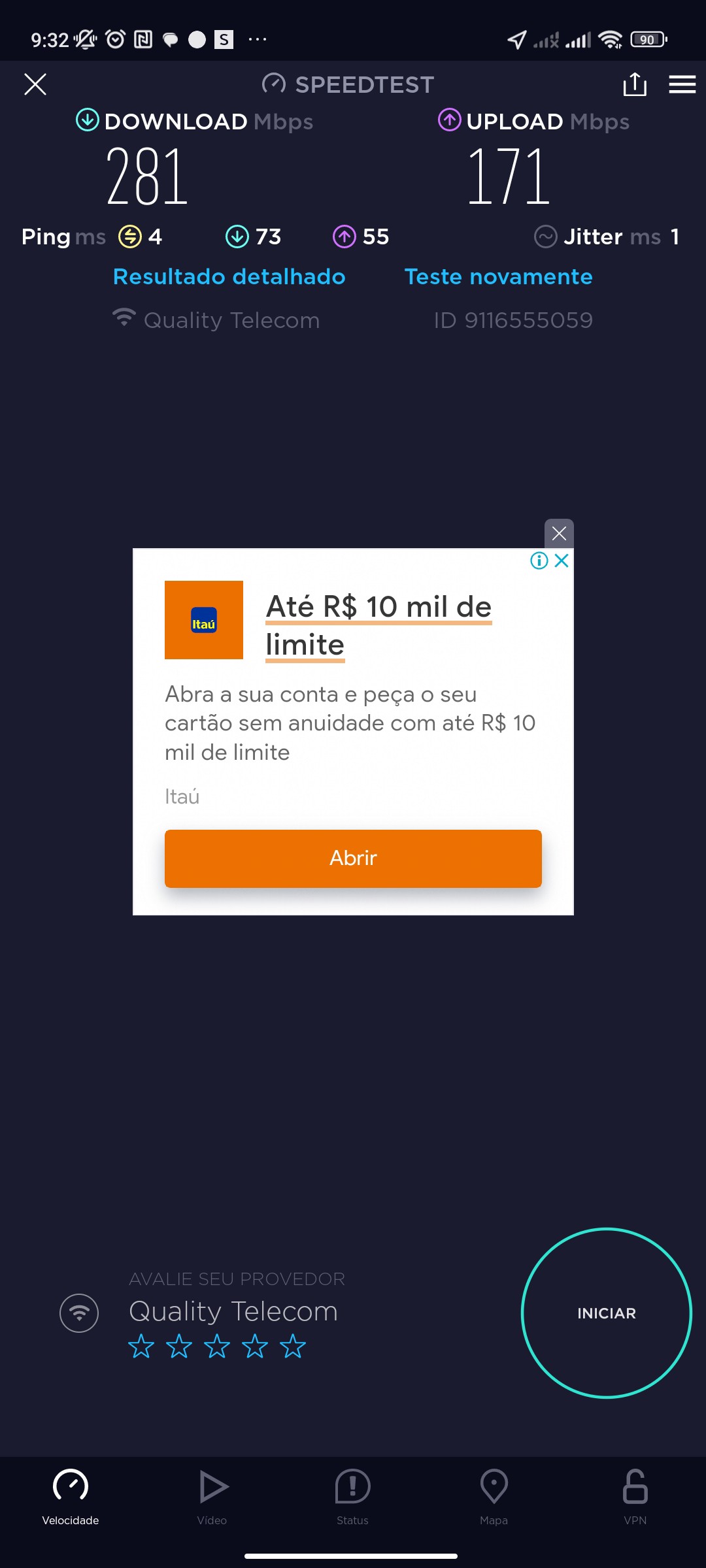Open the ad info icon
Image resolution: width=706 pixels, height=1568 pixels.
click(x=539, y=561)
